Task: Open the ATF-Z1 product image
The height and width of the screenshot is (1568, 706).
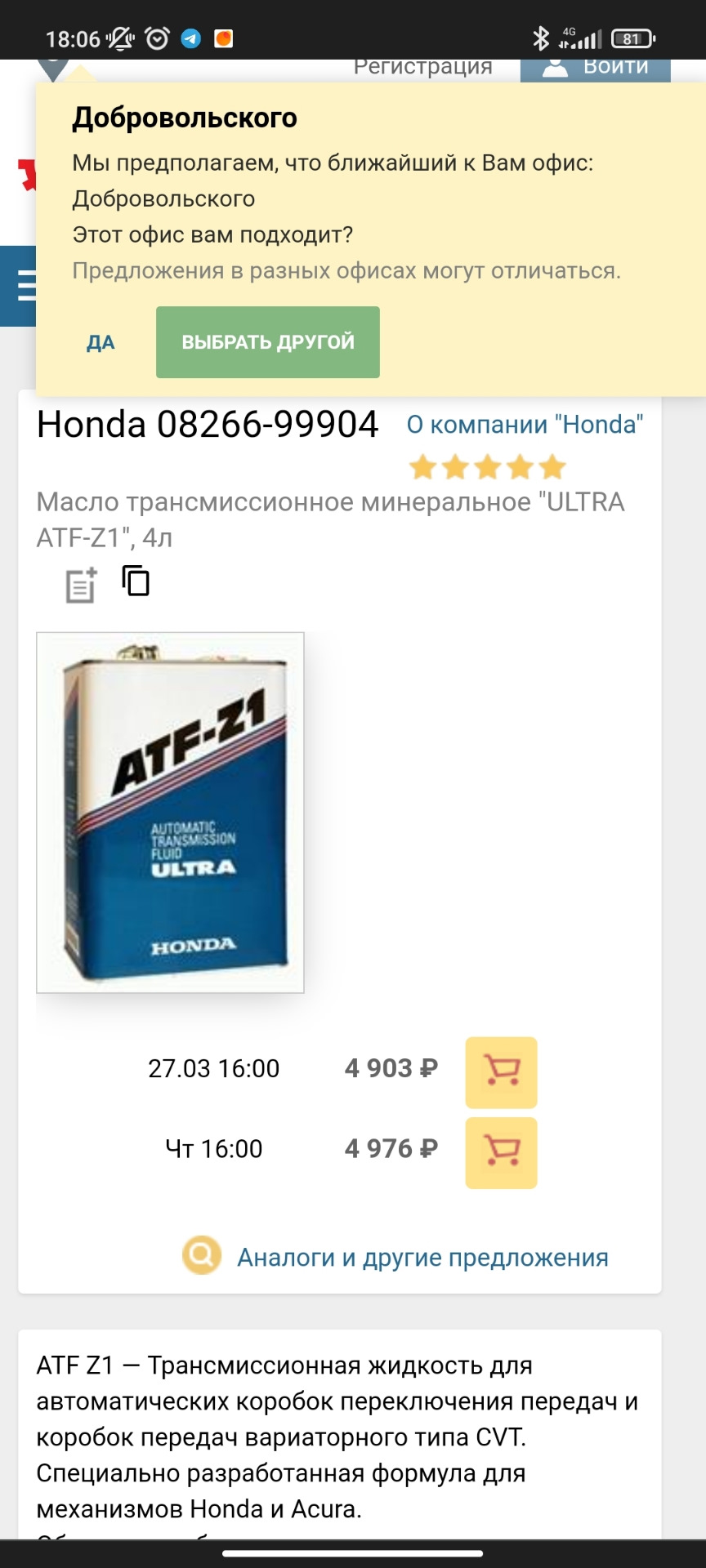Action: tap(170, 812)
